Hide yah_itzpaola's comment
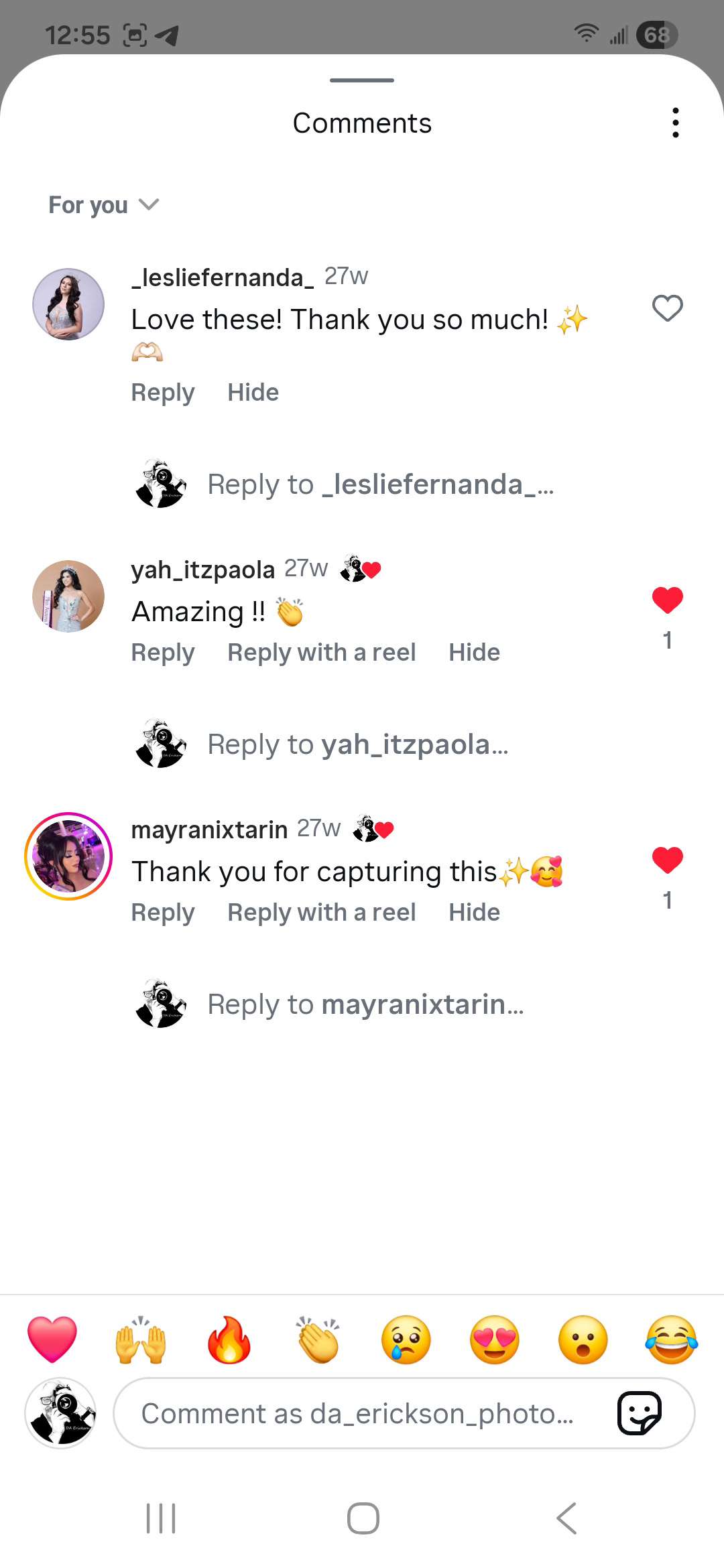724x1568 pixels. pos(474,652)
